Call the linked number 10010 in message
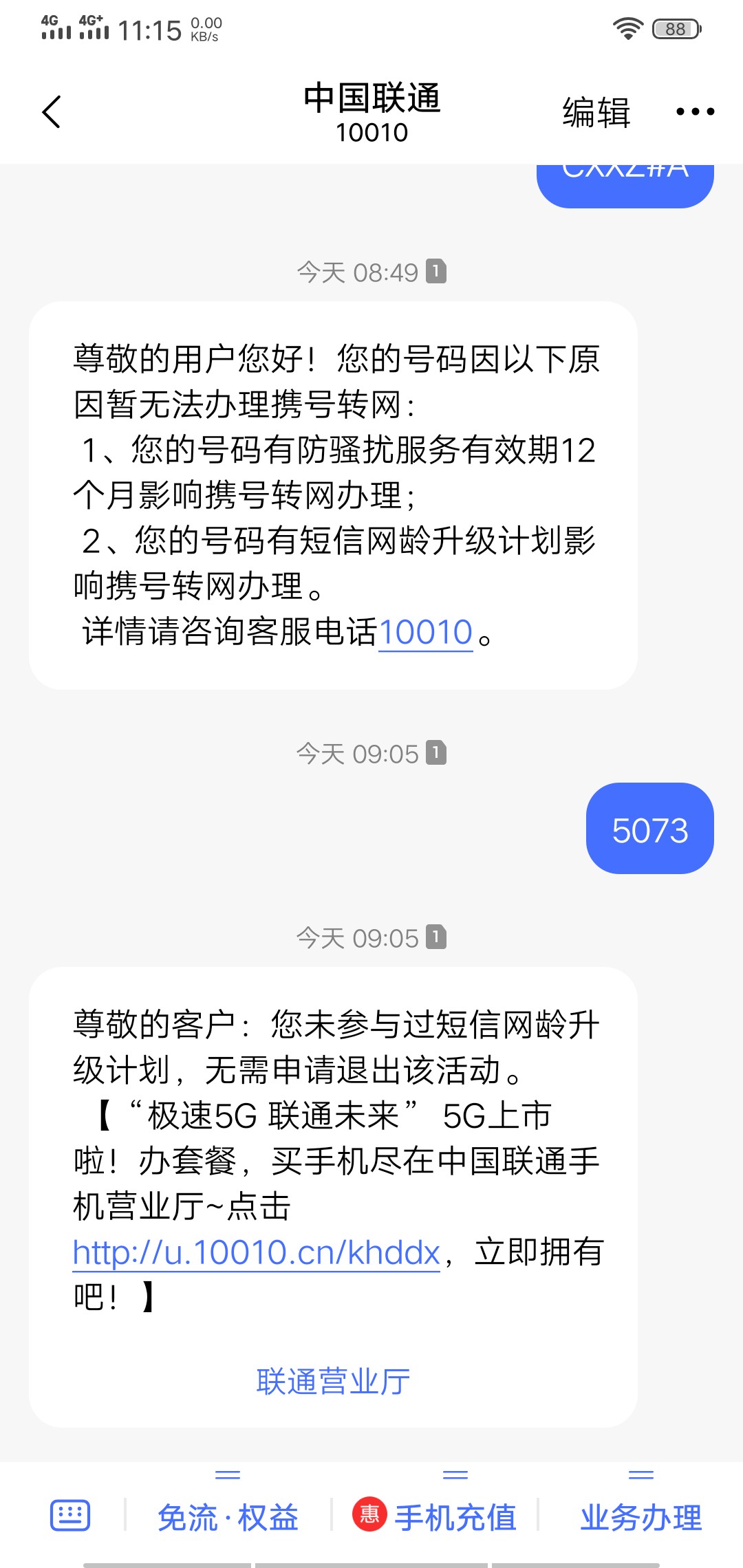 click(425, 632)
